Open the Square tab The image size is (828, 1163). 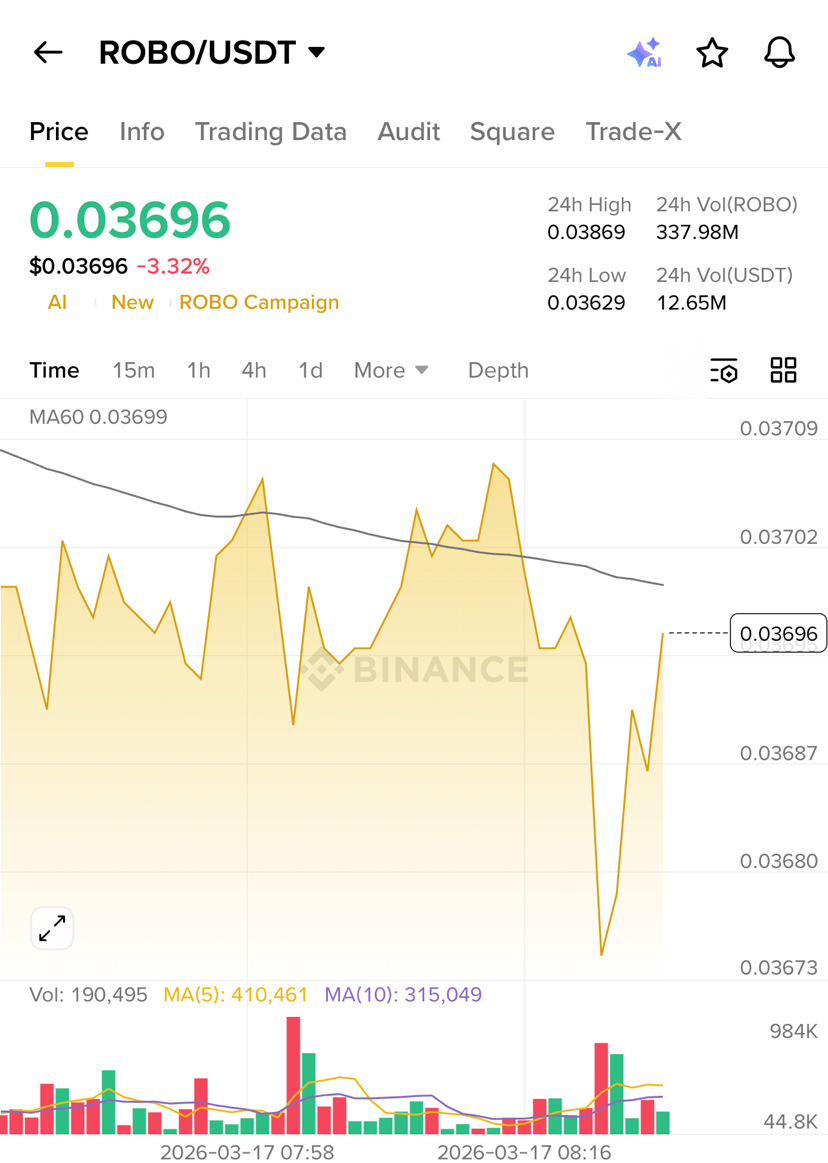tap(512, 132)
